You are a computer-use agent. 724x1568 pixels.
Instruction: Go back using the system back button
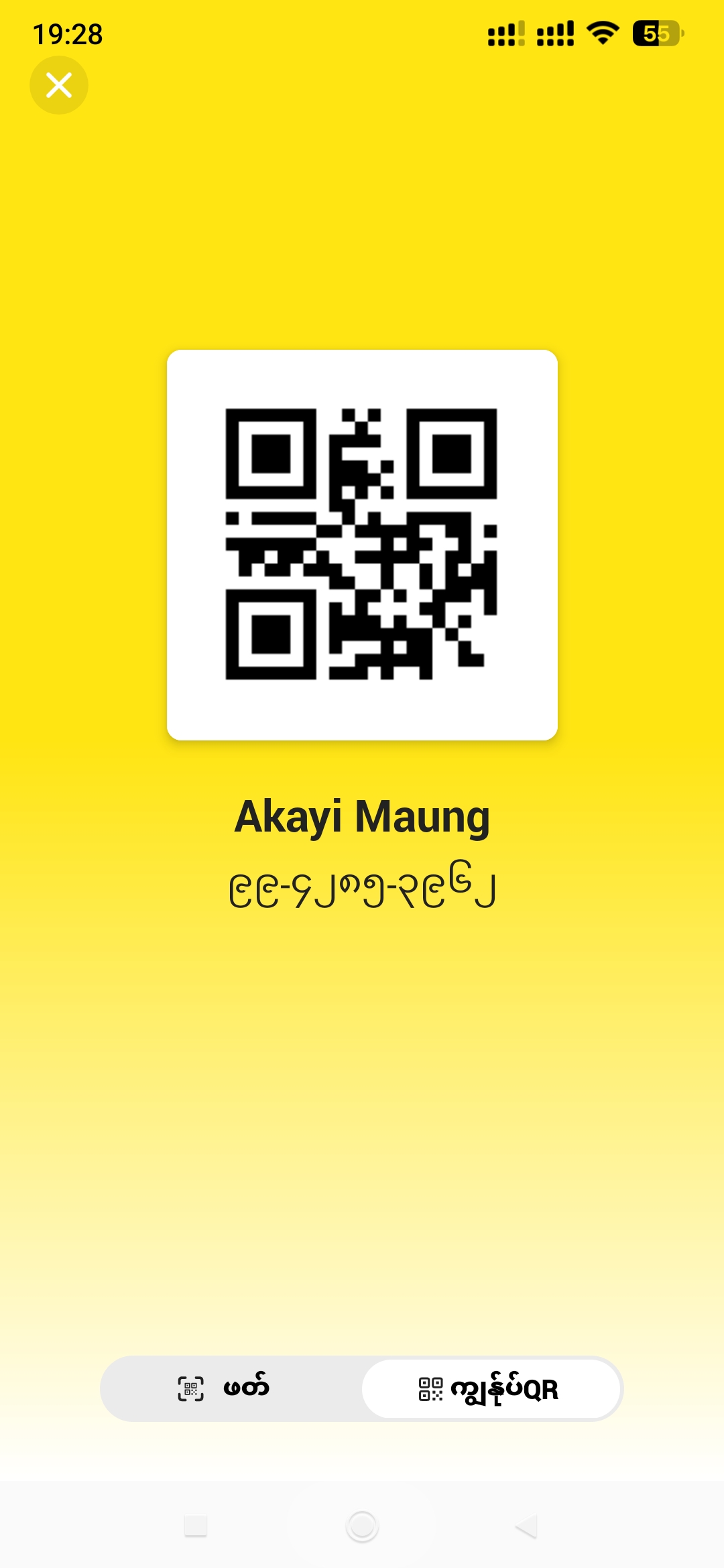527,1526
